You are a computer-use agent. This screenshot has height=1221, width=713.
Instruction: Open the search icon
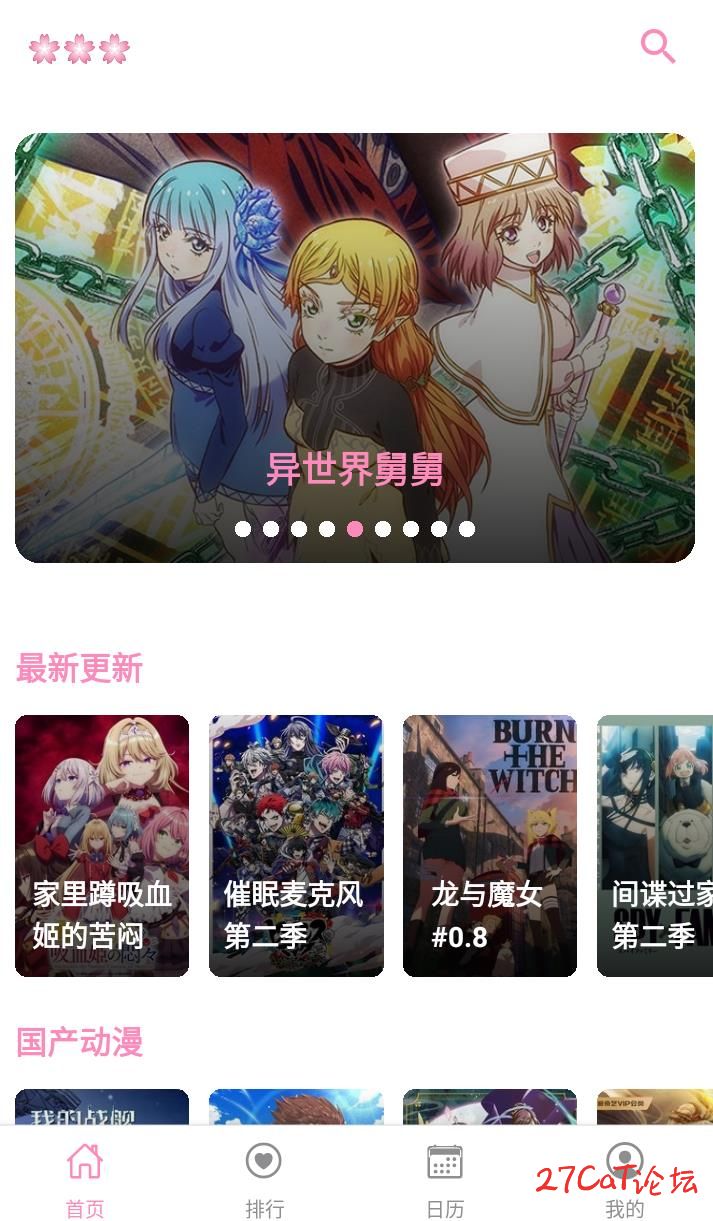point(657,46)
